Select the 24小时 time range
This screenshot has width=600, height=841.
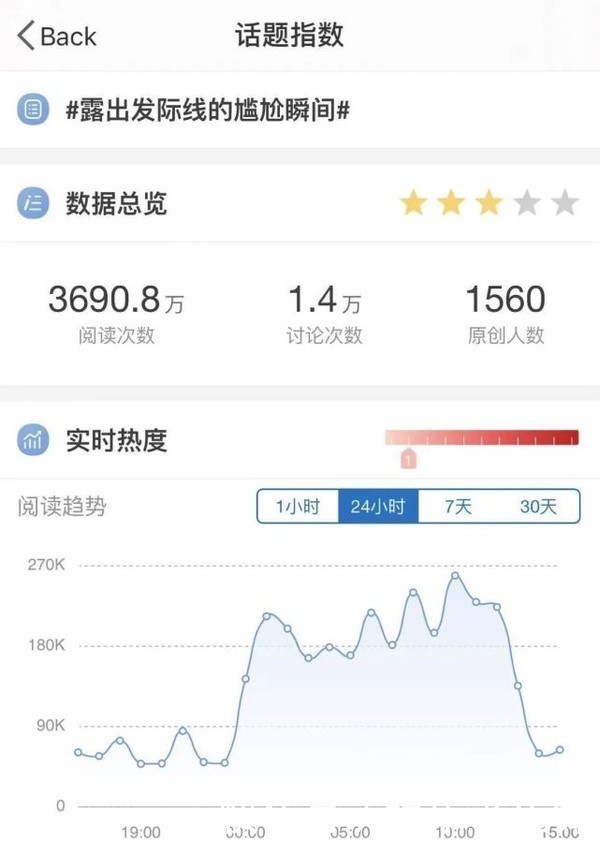tap(378, 507)
